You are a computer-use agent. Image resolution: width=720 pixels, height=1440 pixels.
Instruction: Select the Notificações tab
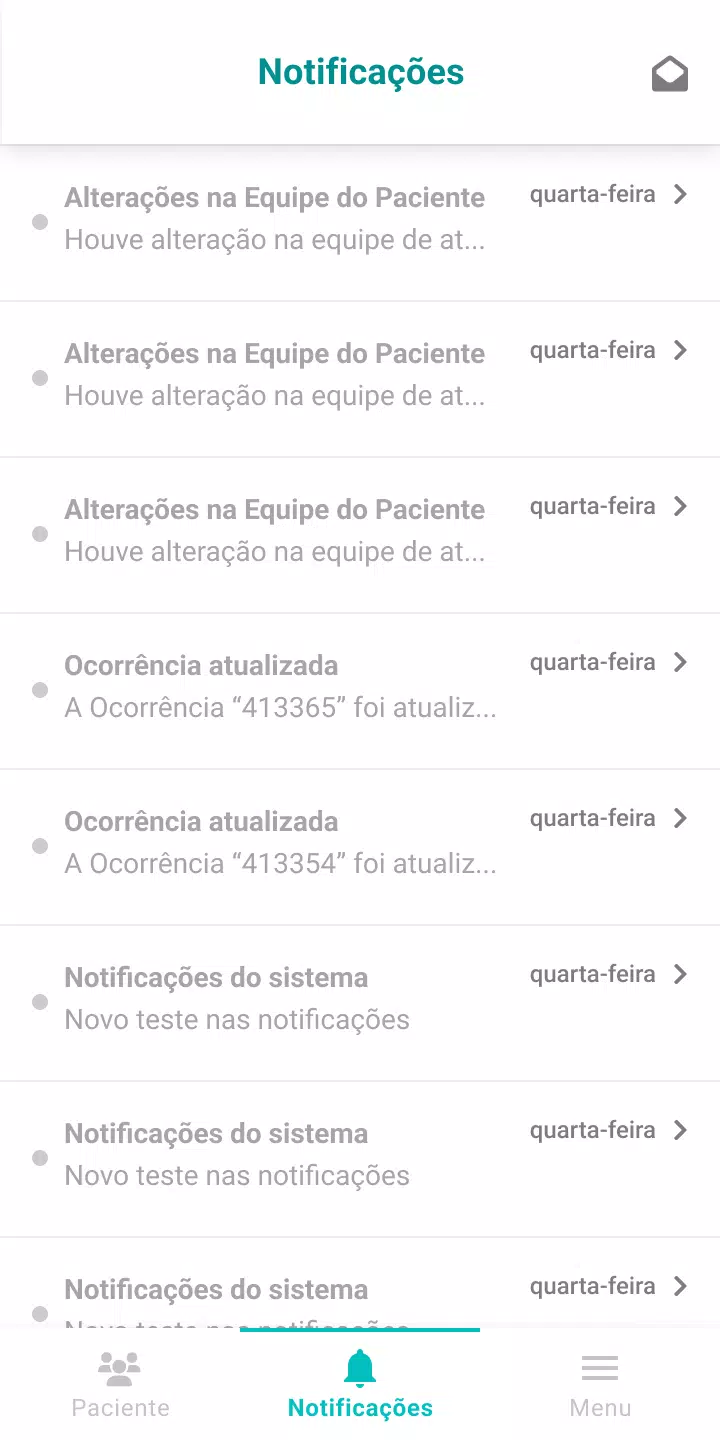[360, 1385]
